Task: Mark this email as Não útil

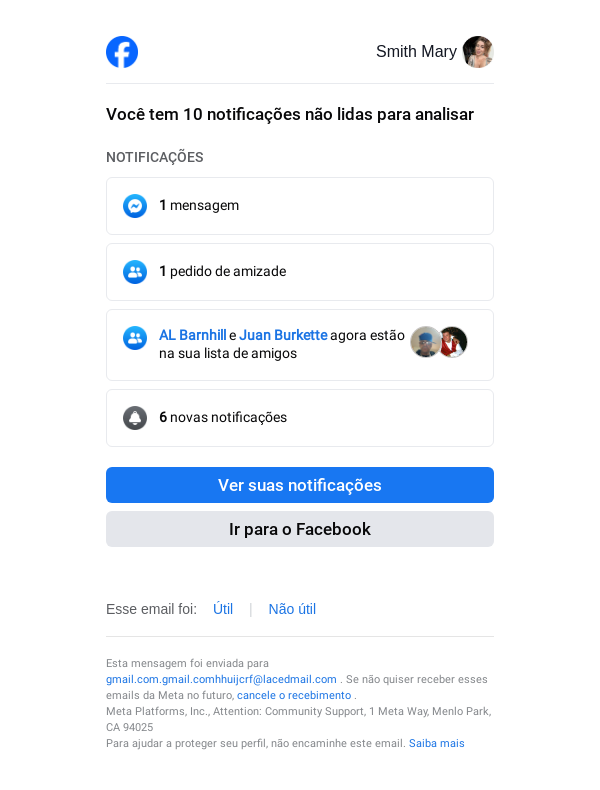Action: 292,609
